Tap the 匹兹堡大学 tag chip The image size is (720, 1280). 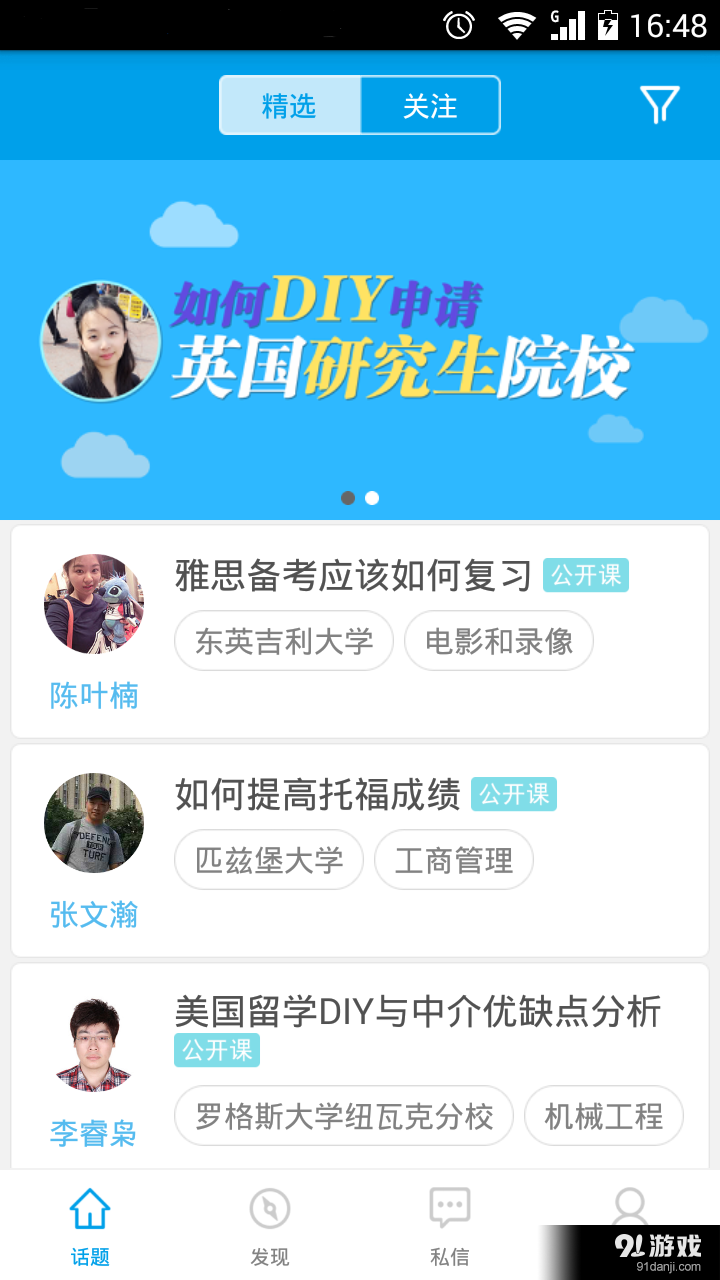point(268,860)
